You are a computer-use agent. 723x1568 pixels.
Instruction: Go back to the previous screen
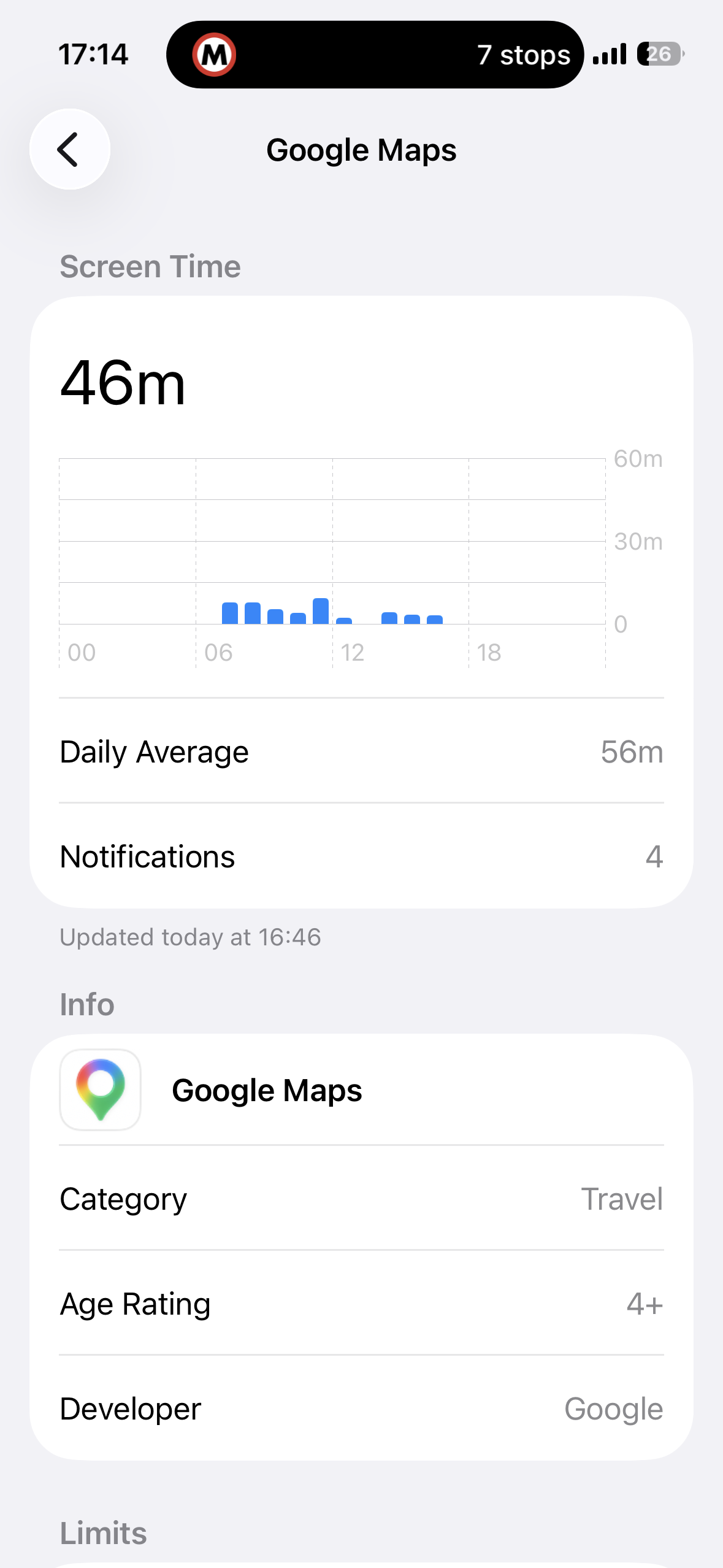point(69,149)
